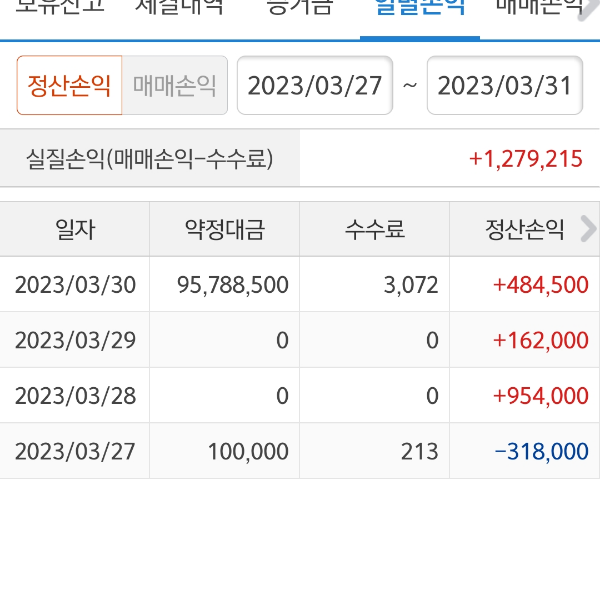
Task: Change the end date 2023/03/31
Action: pyautogui.click(x=505, y=85)
